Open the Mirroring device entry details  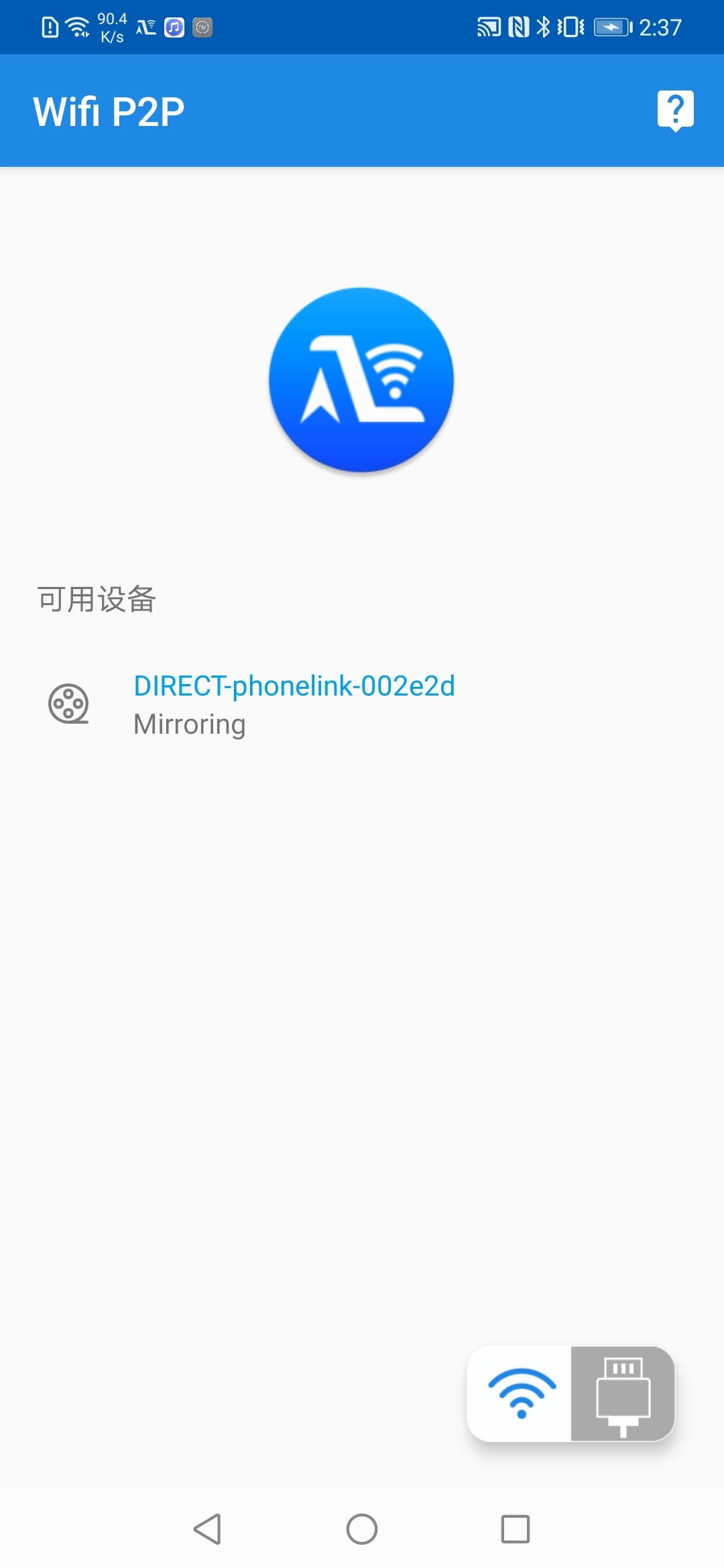[190, 723]
